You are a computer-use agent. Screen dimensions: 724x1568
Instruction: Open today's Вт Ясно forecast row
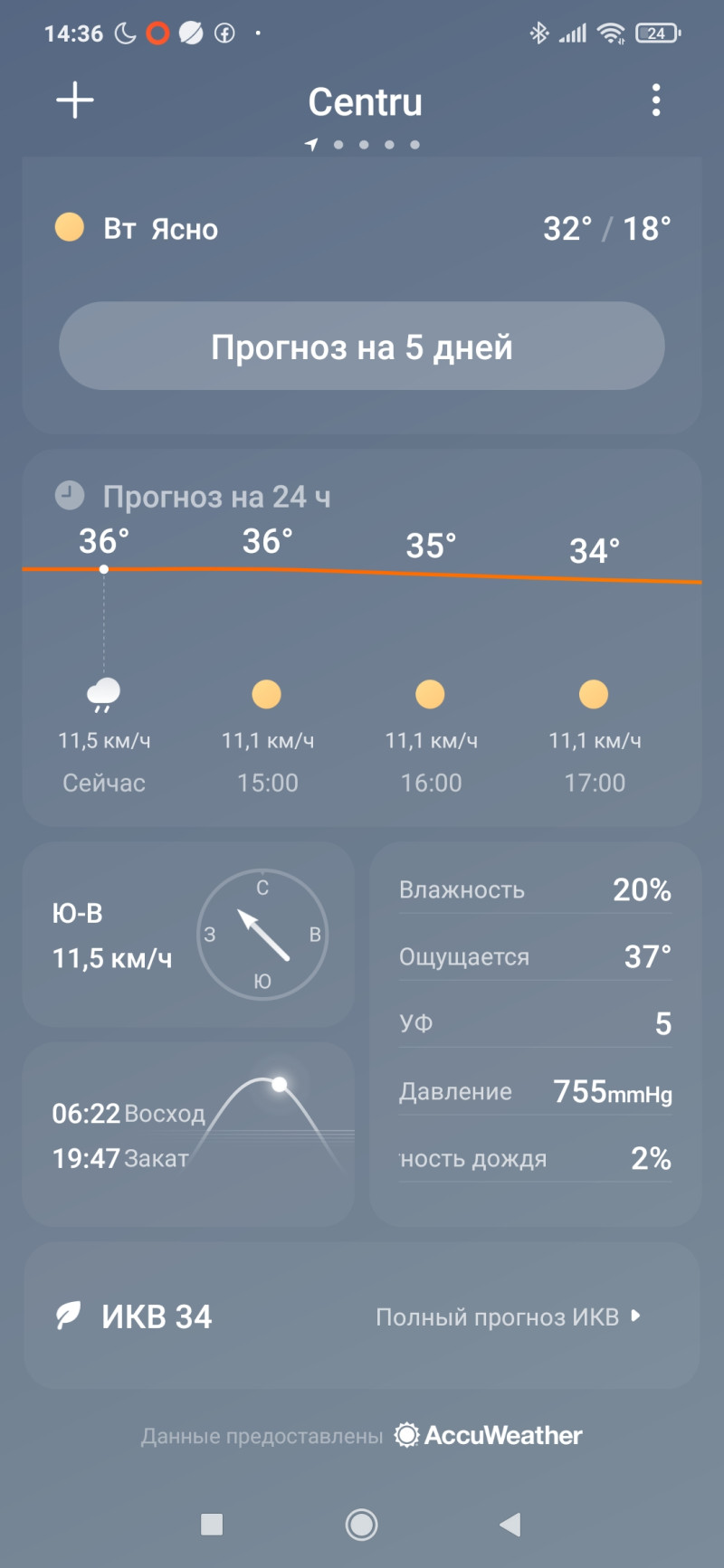(x=362, y=228)
